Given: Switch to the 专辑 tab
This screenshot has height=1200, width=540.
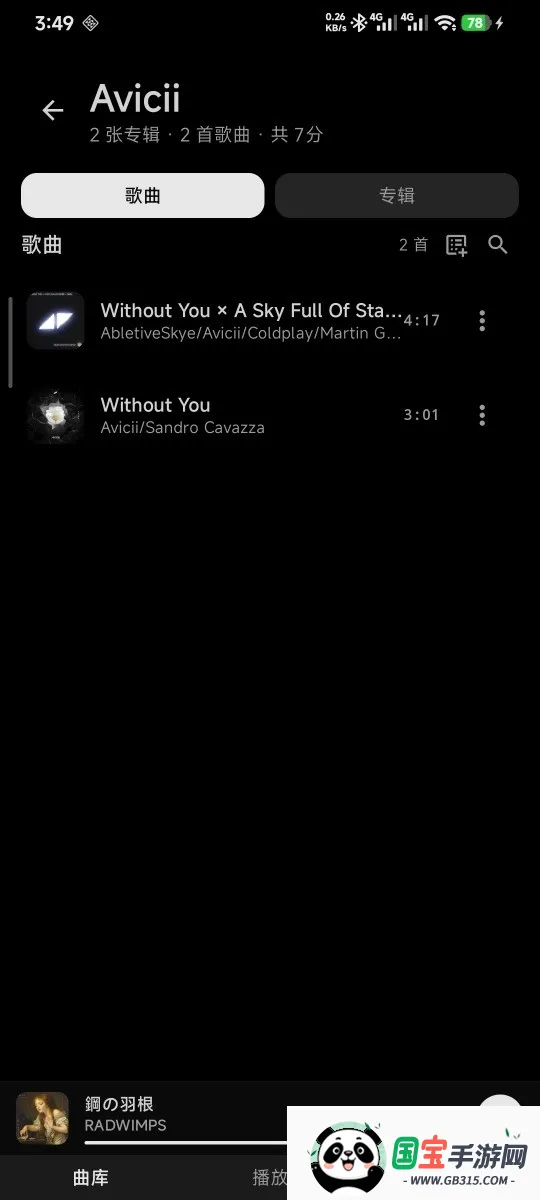Looking at the screenshot, I should [x=397, y=195].
